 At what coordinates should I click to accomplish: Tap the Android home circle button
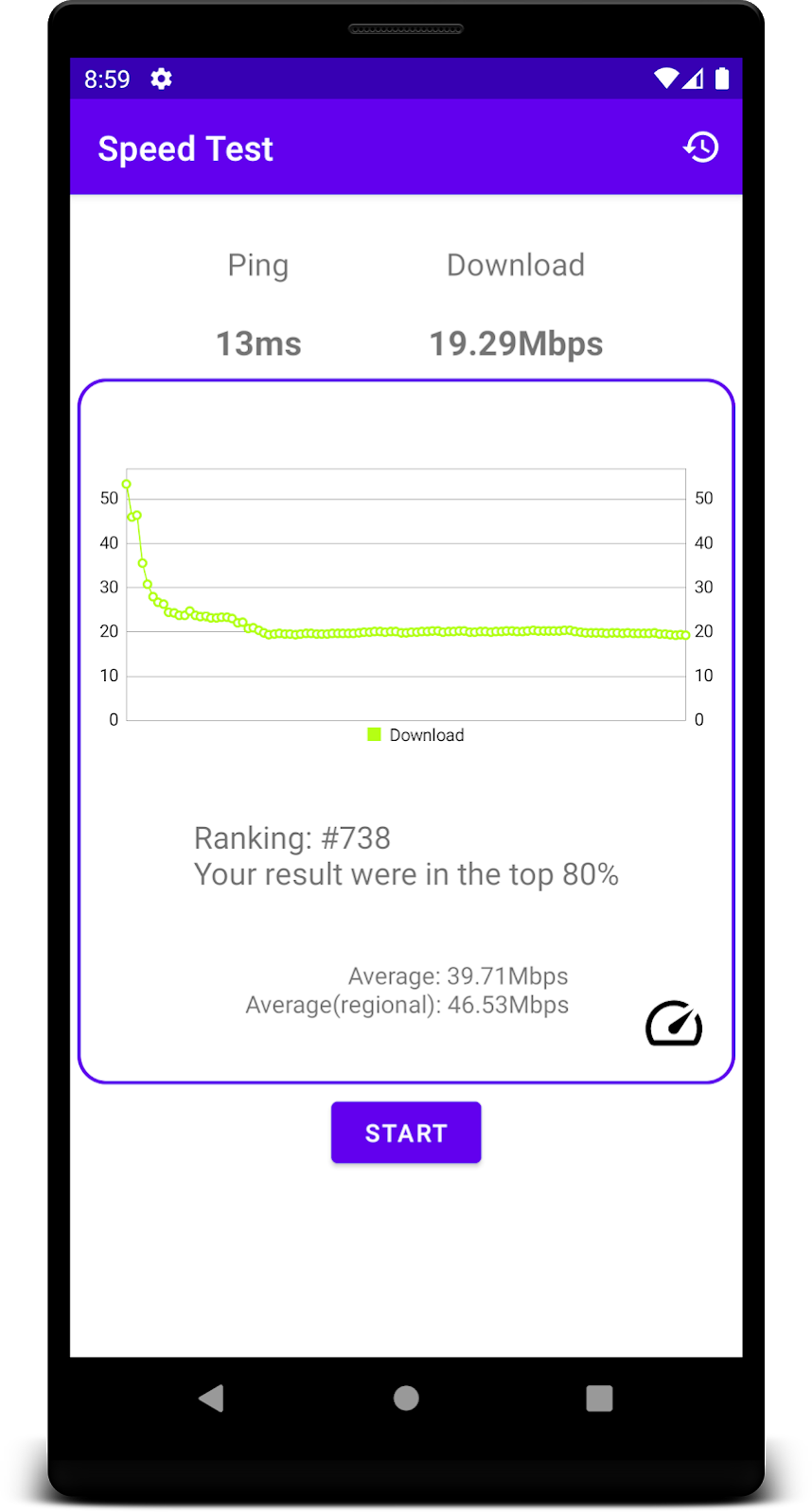click(405, 1398)
